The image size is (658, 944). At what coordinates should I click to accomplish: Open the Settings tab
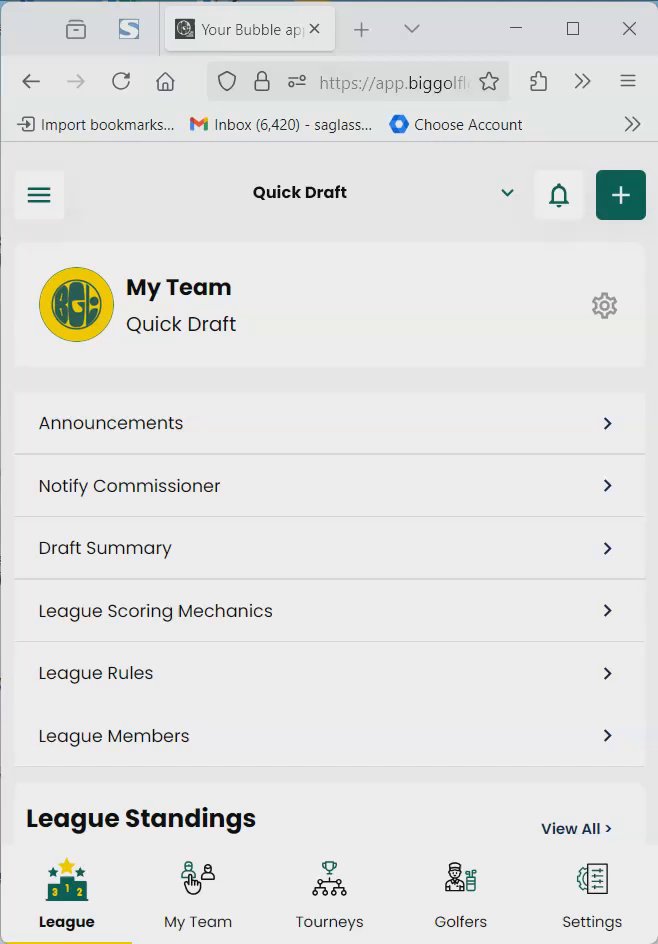point(592,893)
